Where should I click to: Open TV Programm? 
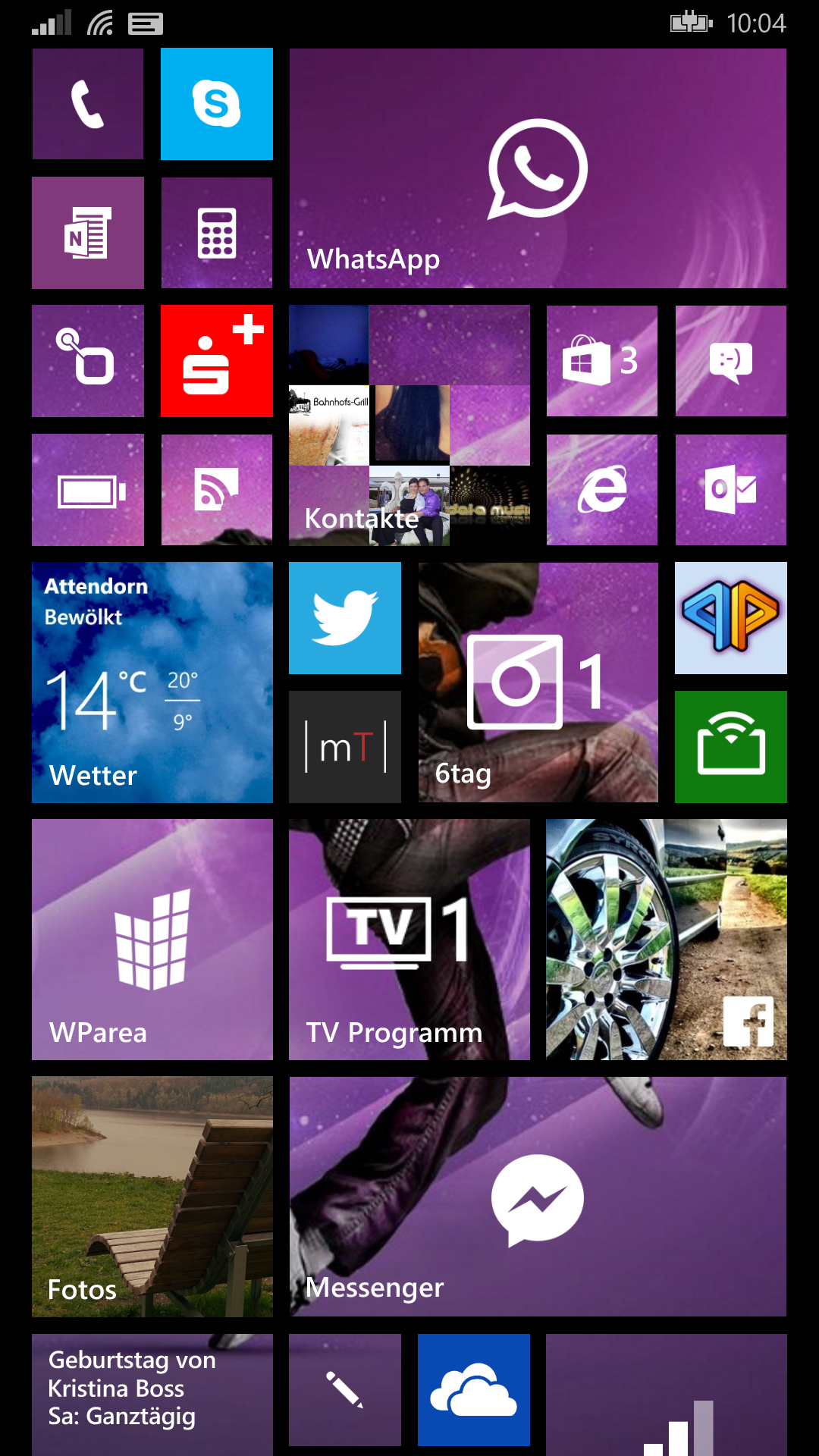409,940
